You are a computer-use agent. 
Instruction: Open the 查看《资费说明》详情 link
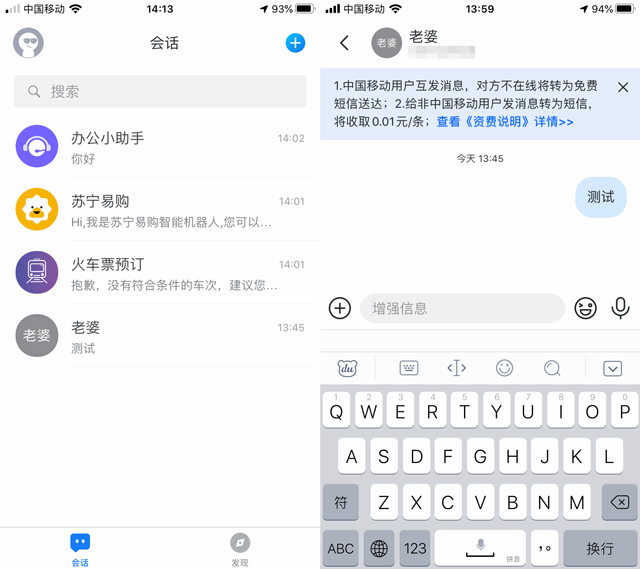(505, 122)
